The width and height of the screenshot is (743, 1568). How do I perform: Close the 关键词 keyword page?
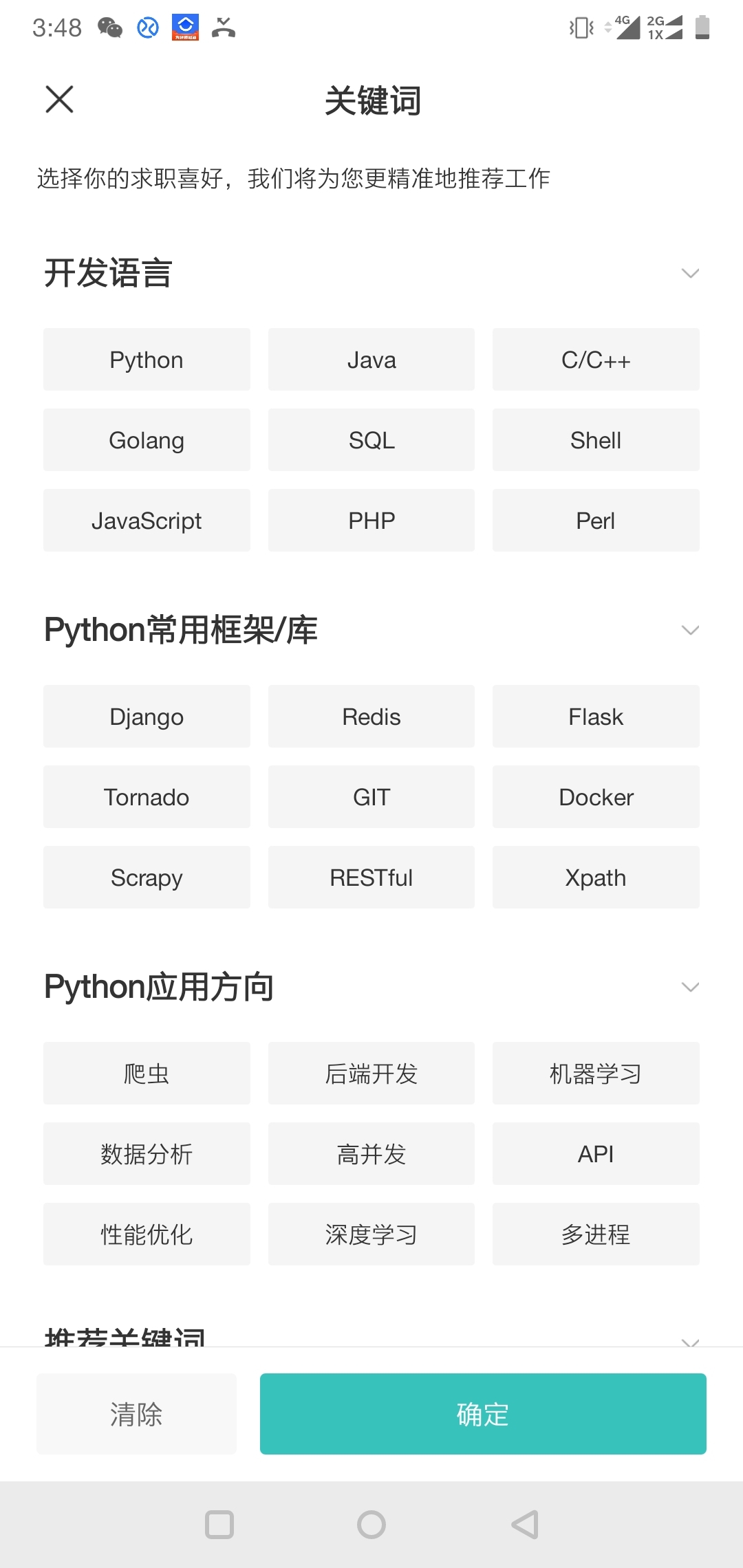point(59,99)
